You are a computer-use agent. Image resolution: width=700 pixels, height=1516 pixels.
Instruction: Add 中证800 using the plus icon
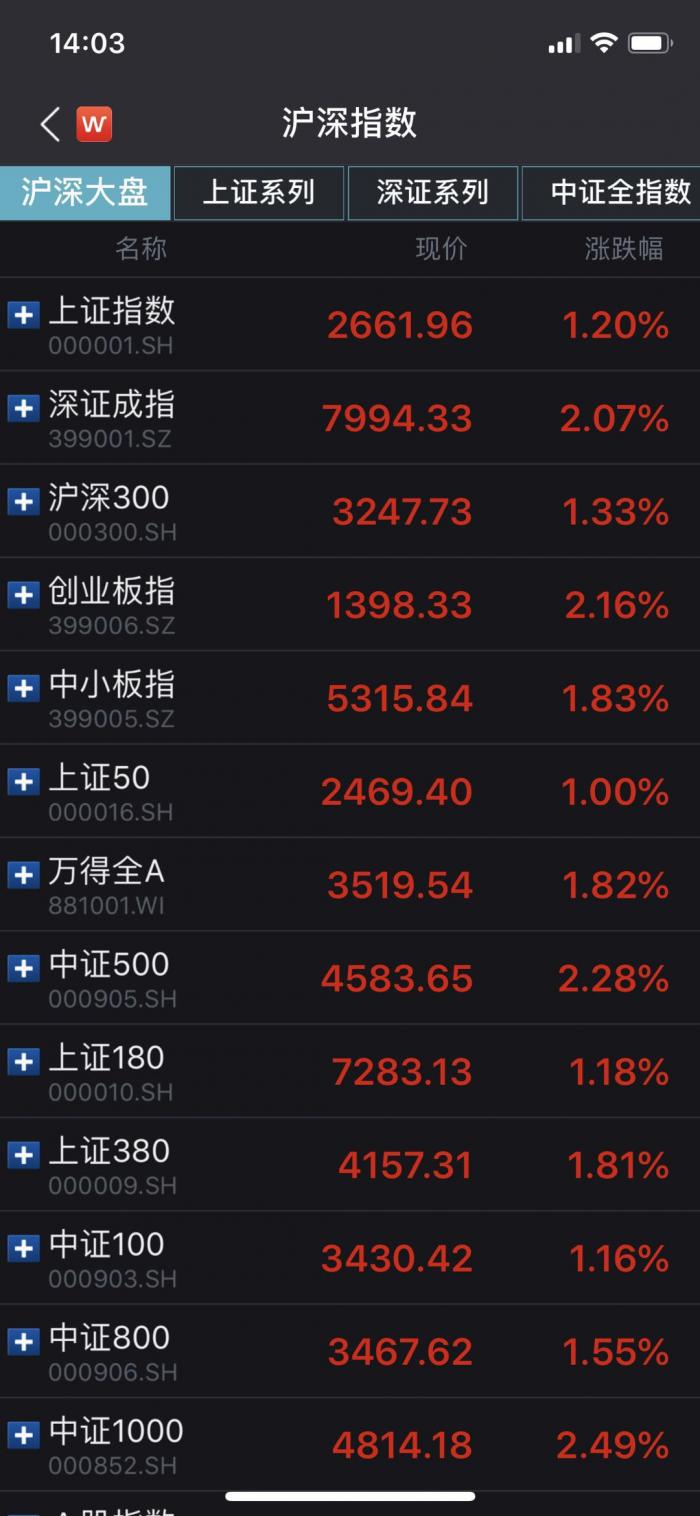(23, 1342)
